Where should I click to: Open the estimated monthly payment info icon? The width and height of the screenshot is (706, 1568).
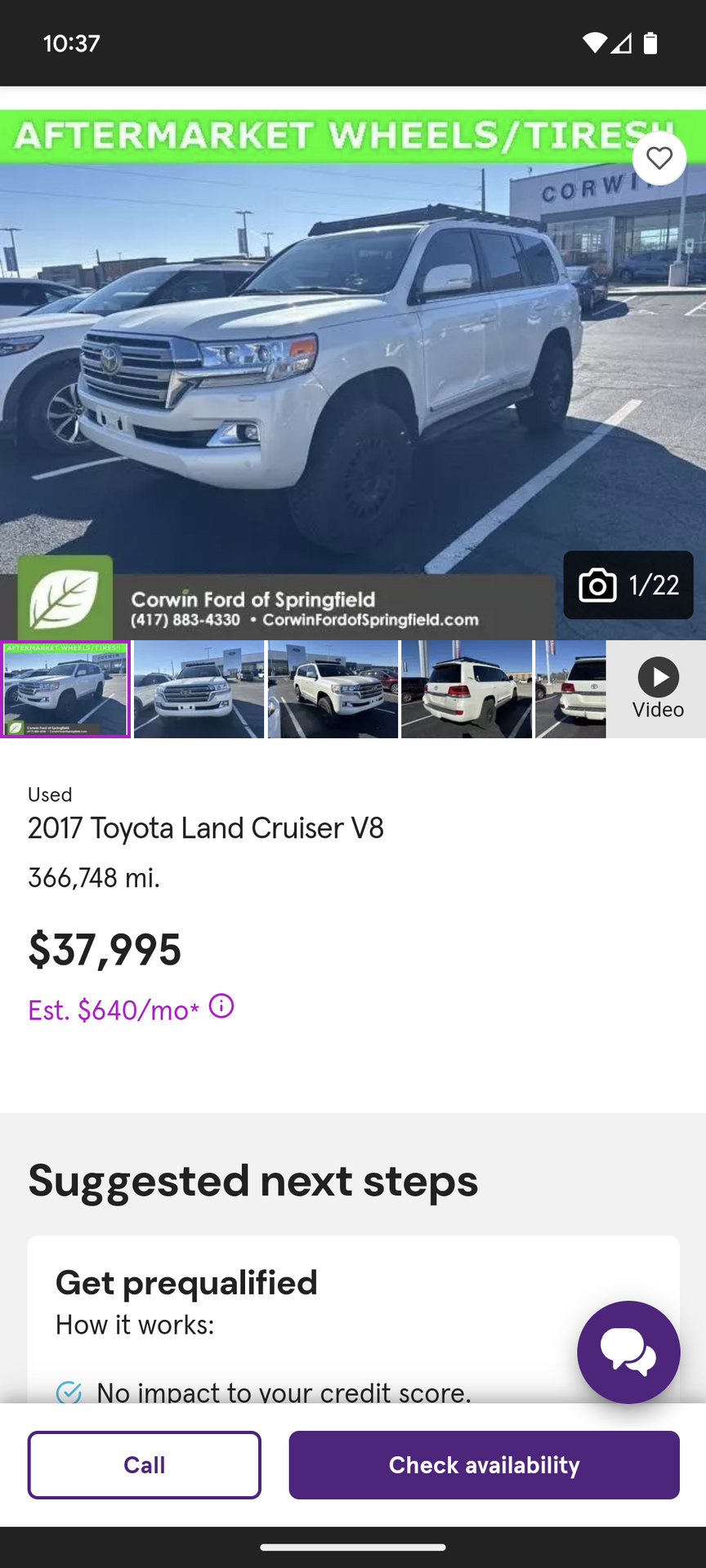click(221, 1005)
